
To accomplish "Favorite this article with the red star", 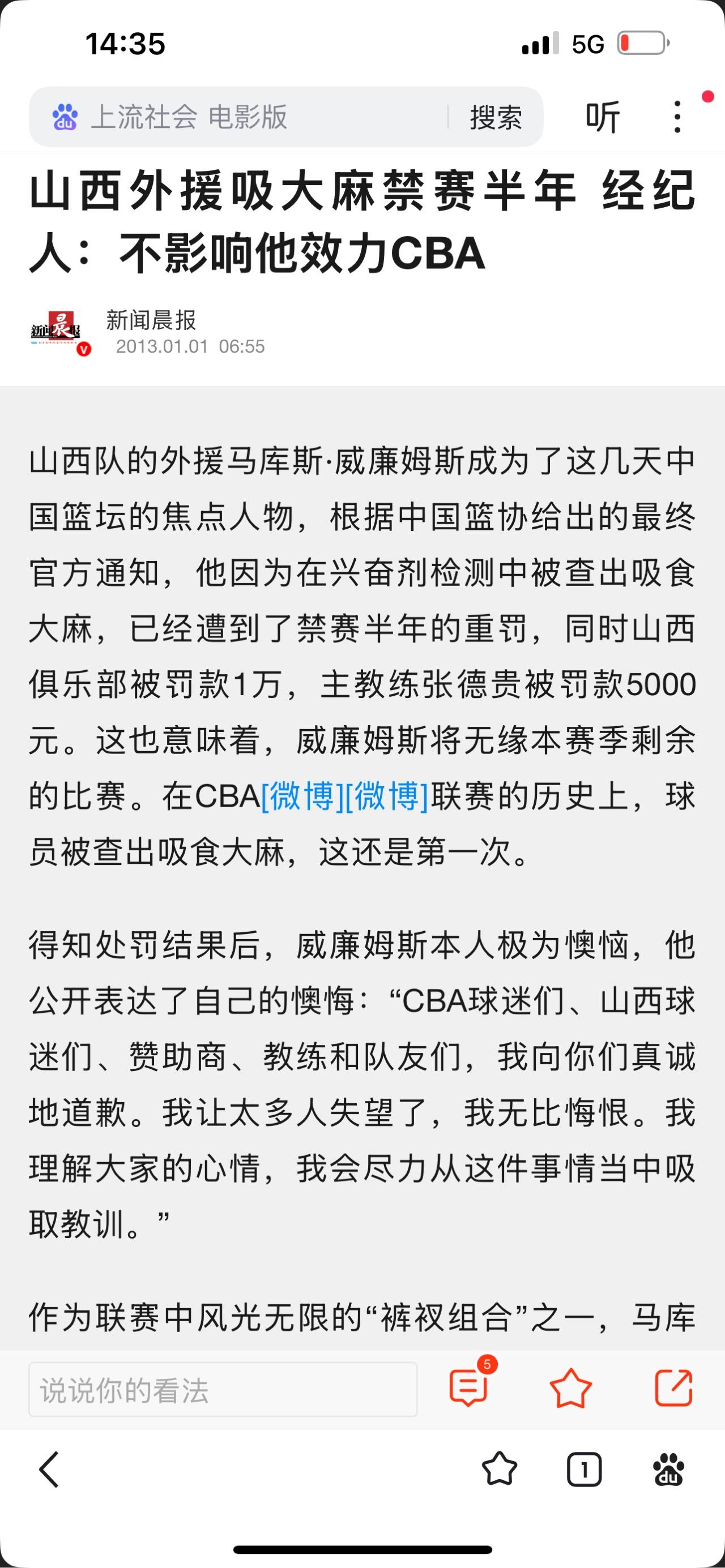I will 570,1390.
